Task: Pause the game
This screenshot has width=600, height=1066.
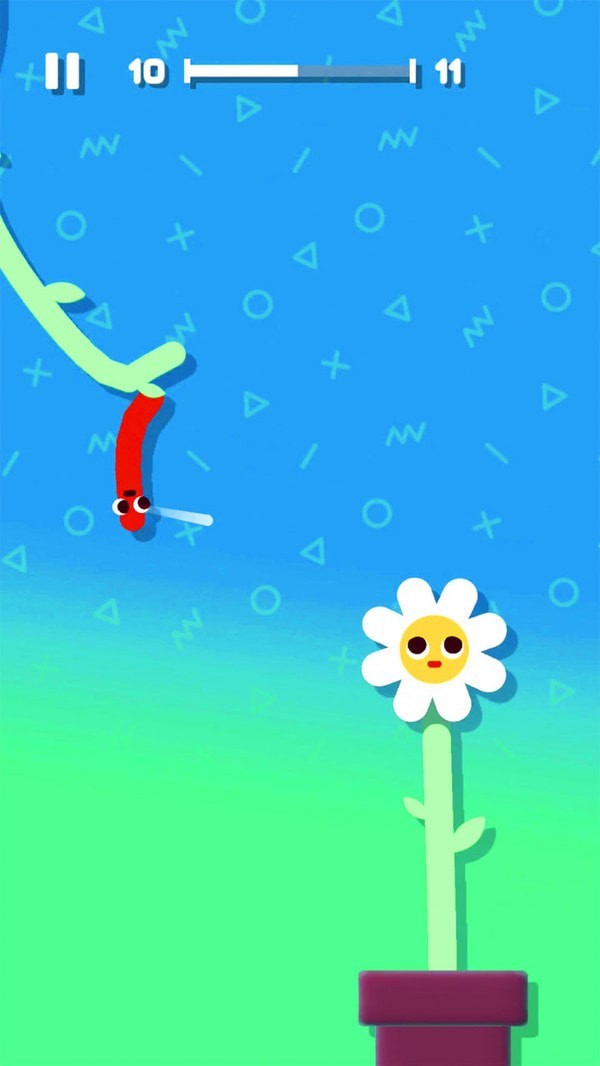Action: (x=62, y=72)
